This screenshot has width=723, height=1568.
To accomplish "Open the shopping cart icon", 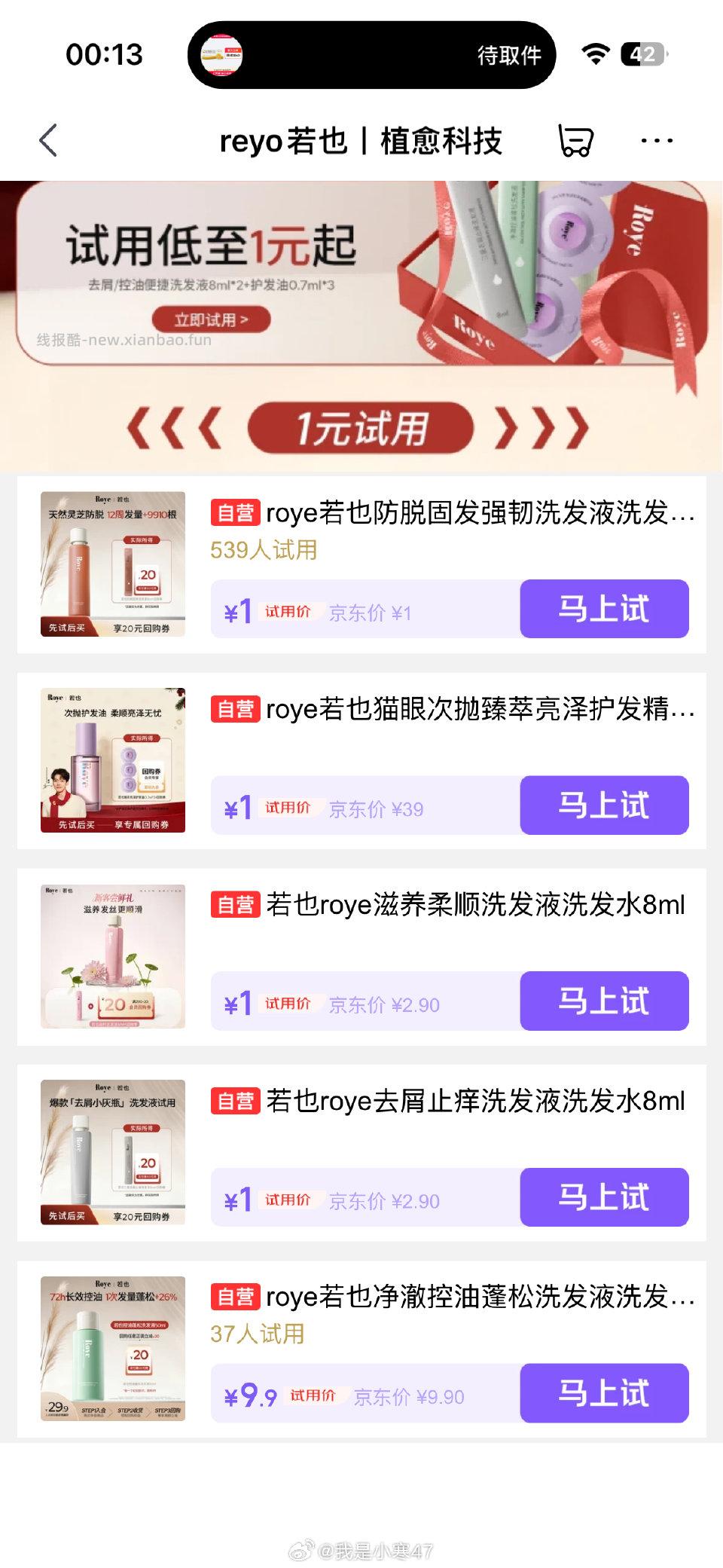I will (x=575, y=140).
